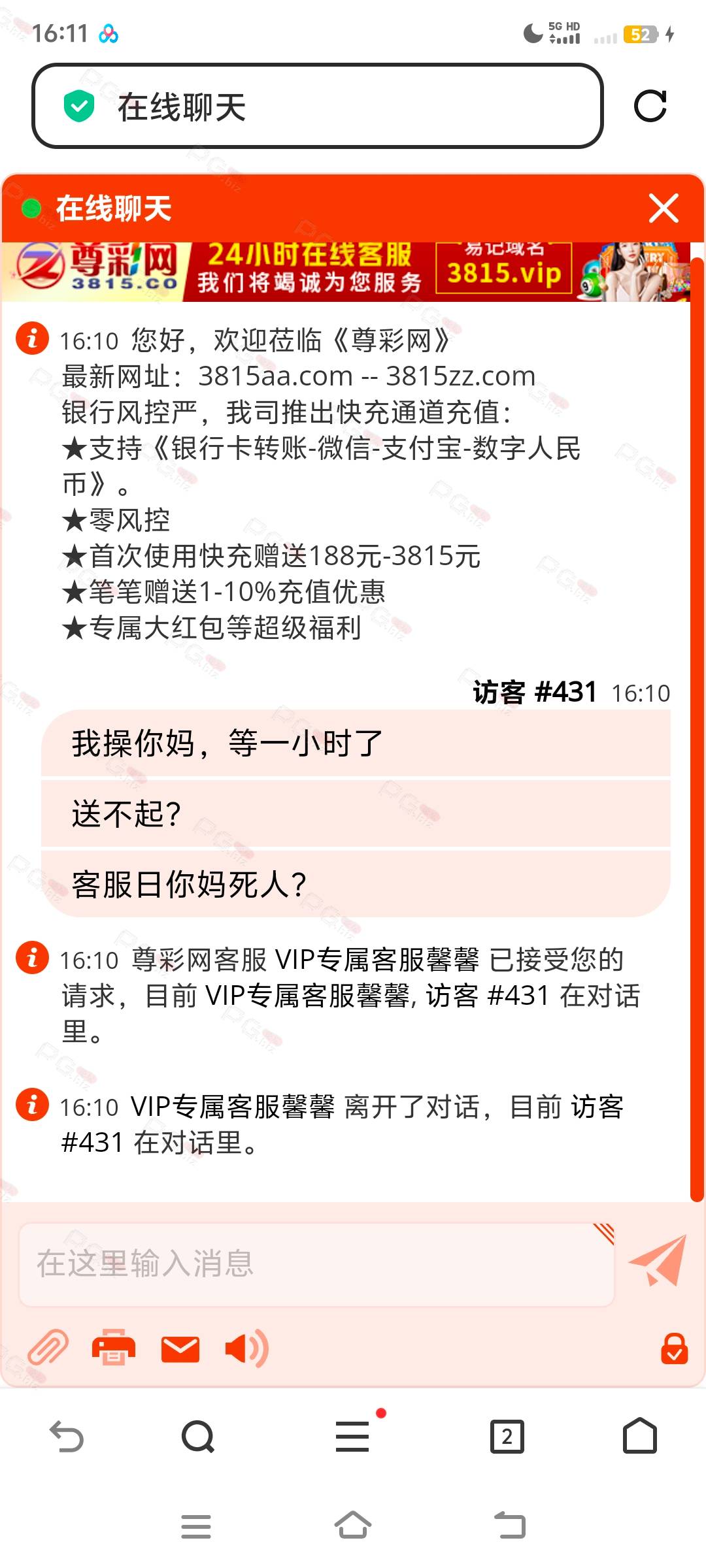Print the chat transcript
This screenshot has height=1568, width=706.
(x=114, y=1348)
